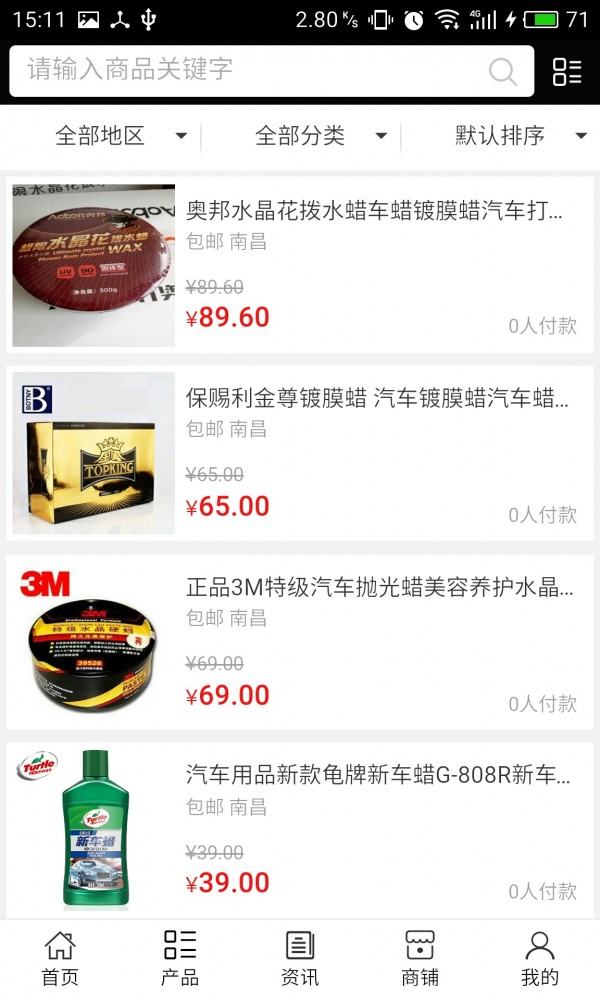The height and width of the screenshot is (1000, 600).
Task: Select the 龟牌新车蜡G-808R product
Action: coord(300,830)
